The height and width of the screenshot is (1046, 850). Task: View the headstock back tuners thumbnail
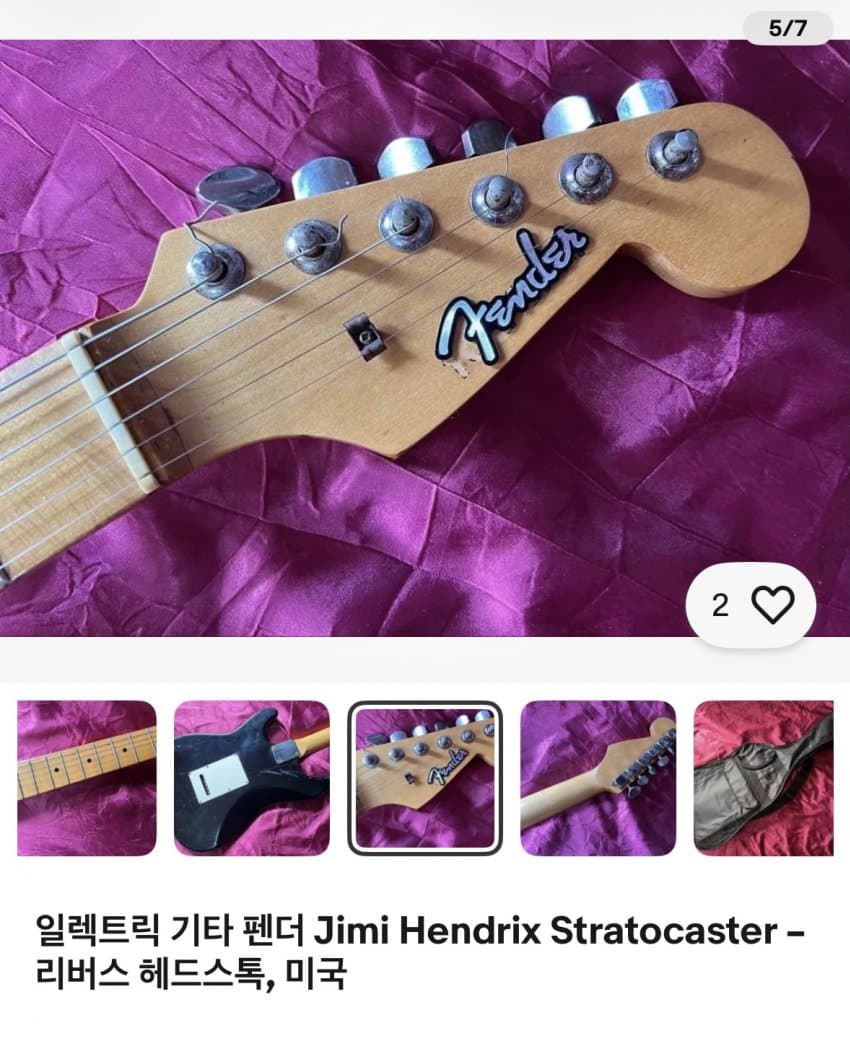[x=598, y=778]
